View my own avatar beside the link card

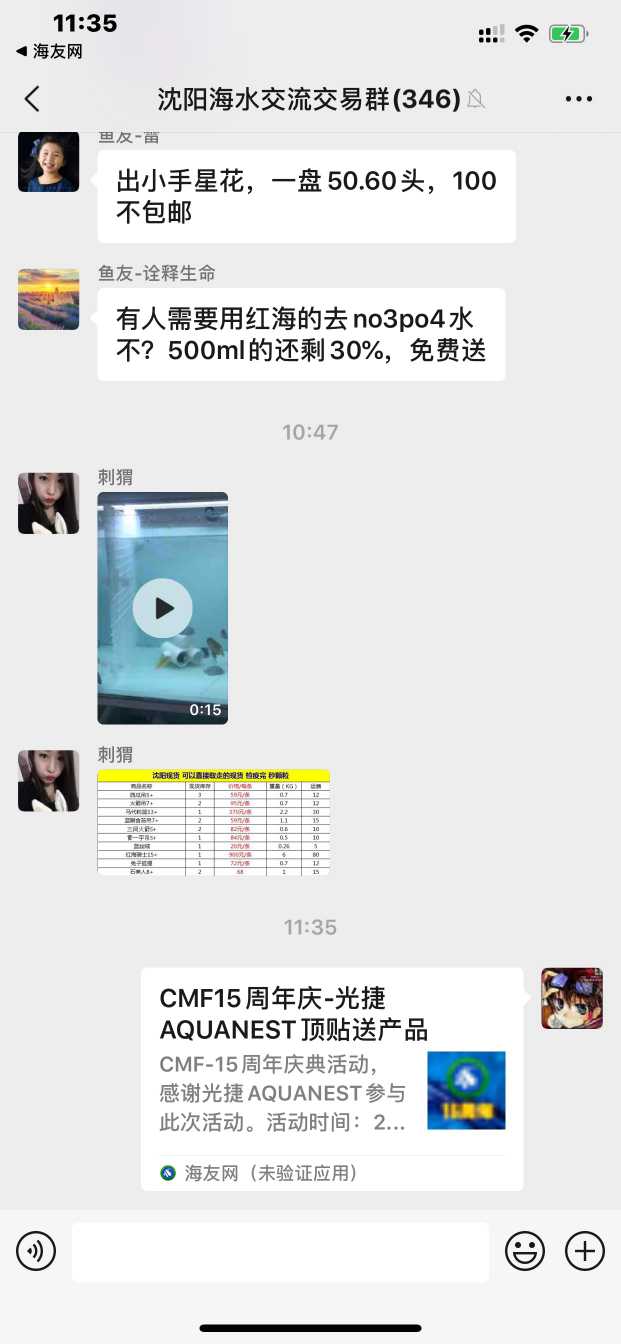click(x=571, y=998)
